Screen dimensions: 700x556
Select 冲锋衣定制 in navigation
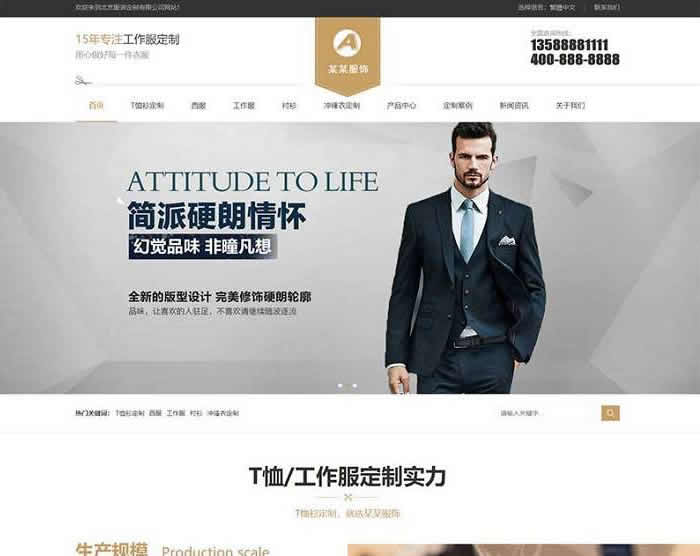[x=341, y=104]
